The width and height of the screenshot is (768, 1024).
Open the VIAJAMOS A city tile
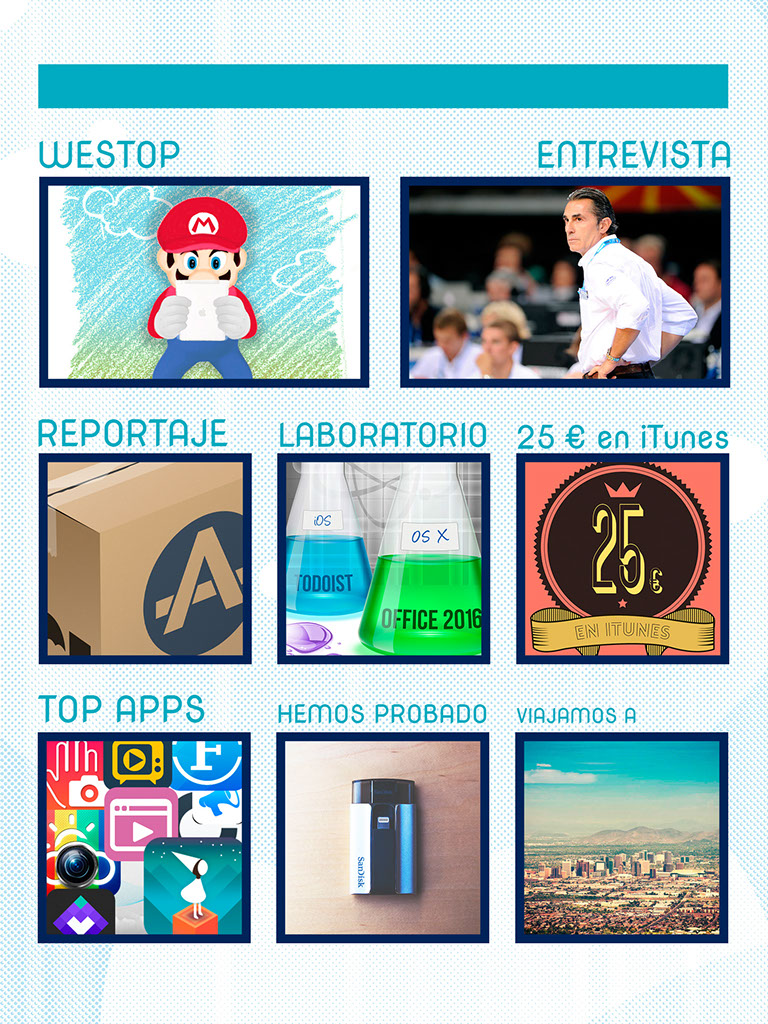click(x=622, y=837)
